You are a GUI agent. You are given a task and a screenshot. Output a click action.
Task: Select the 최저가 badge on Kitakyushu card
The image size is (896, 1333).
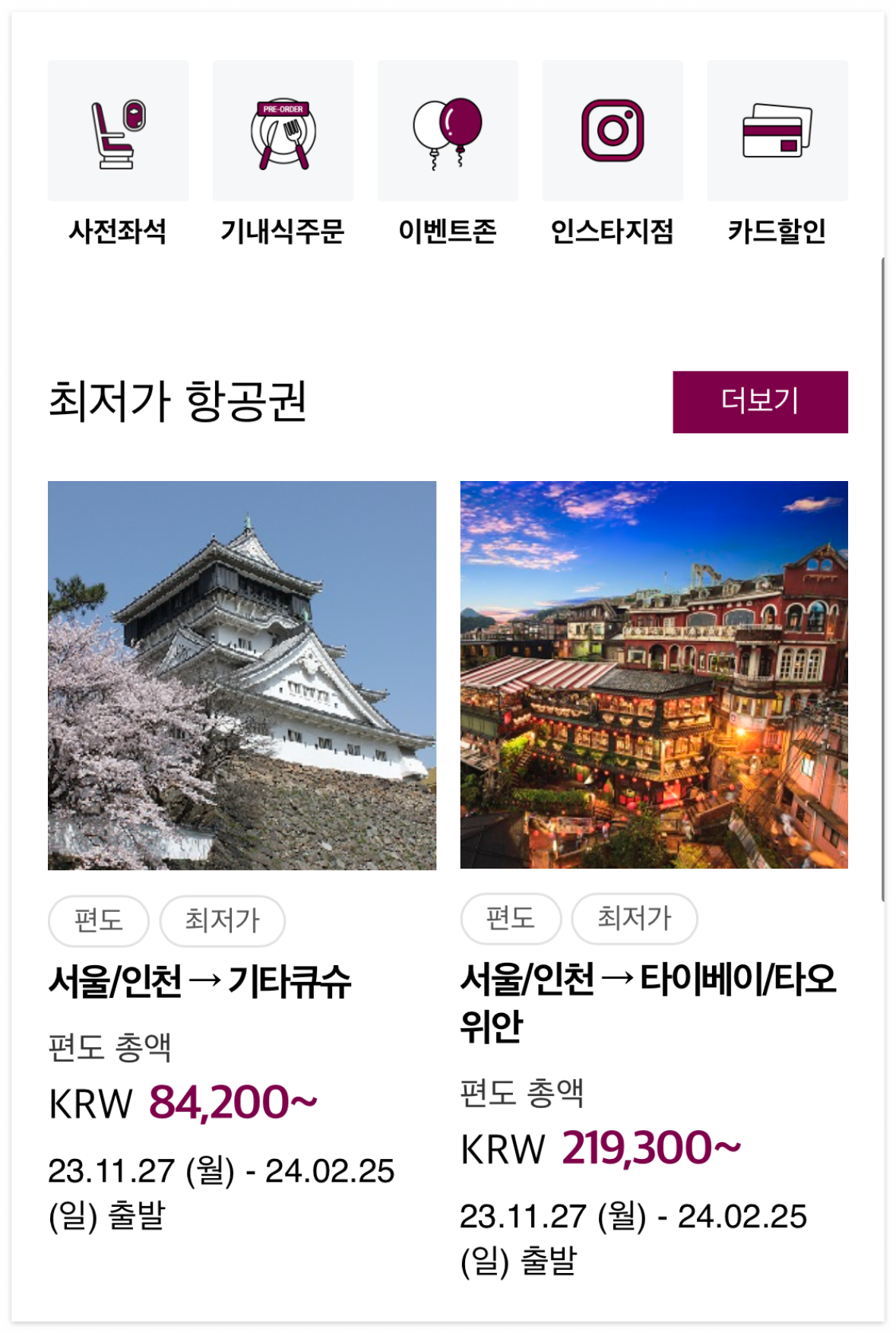tap(223, 921)
